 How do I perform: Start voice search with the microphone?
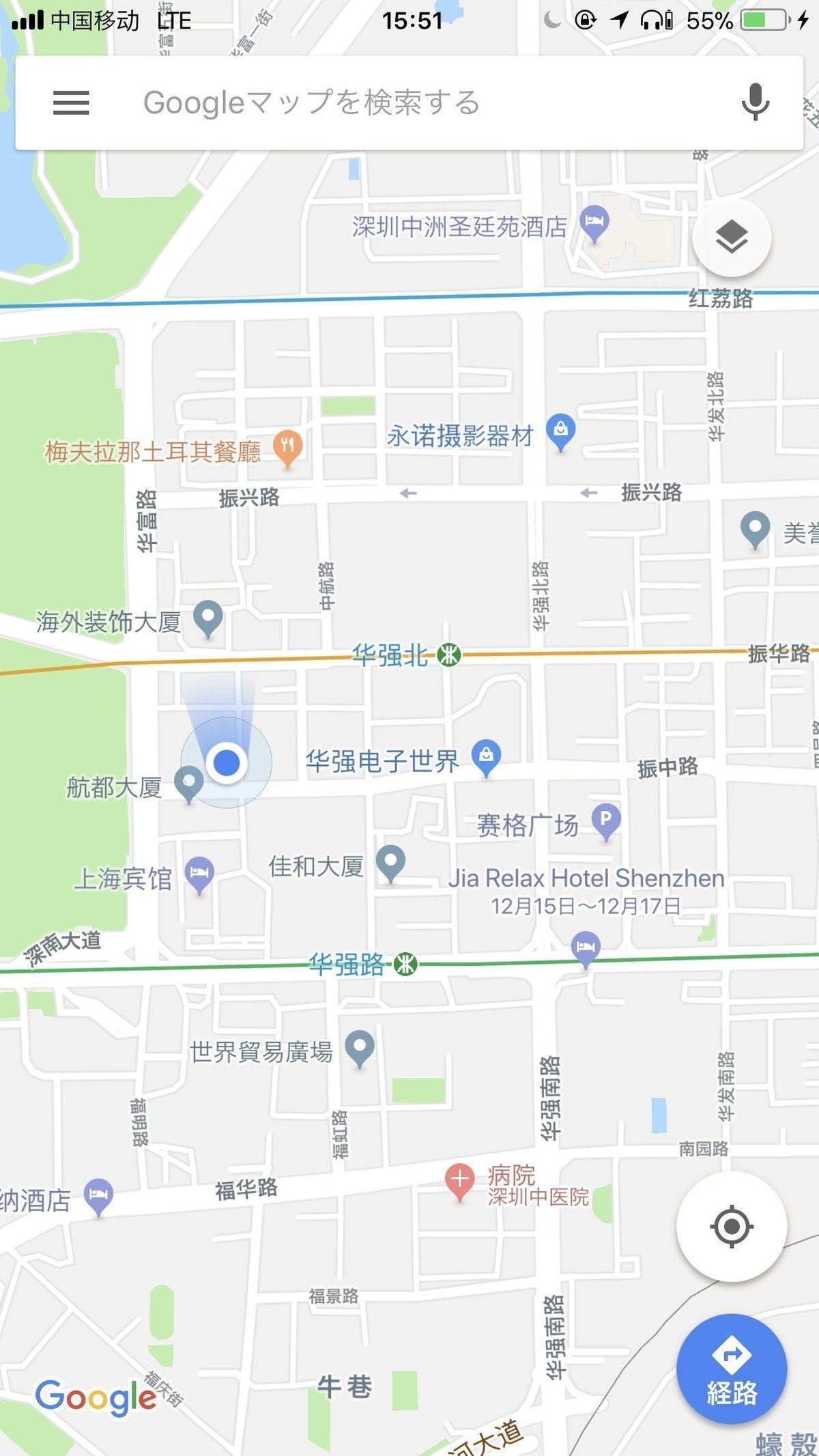755,102
